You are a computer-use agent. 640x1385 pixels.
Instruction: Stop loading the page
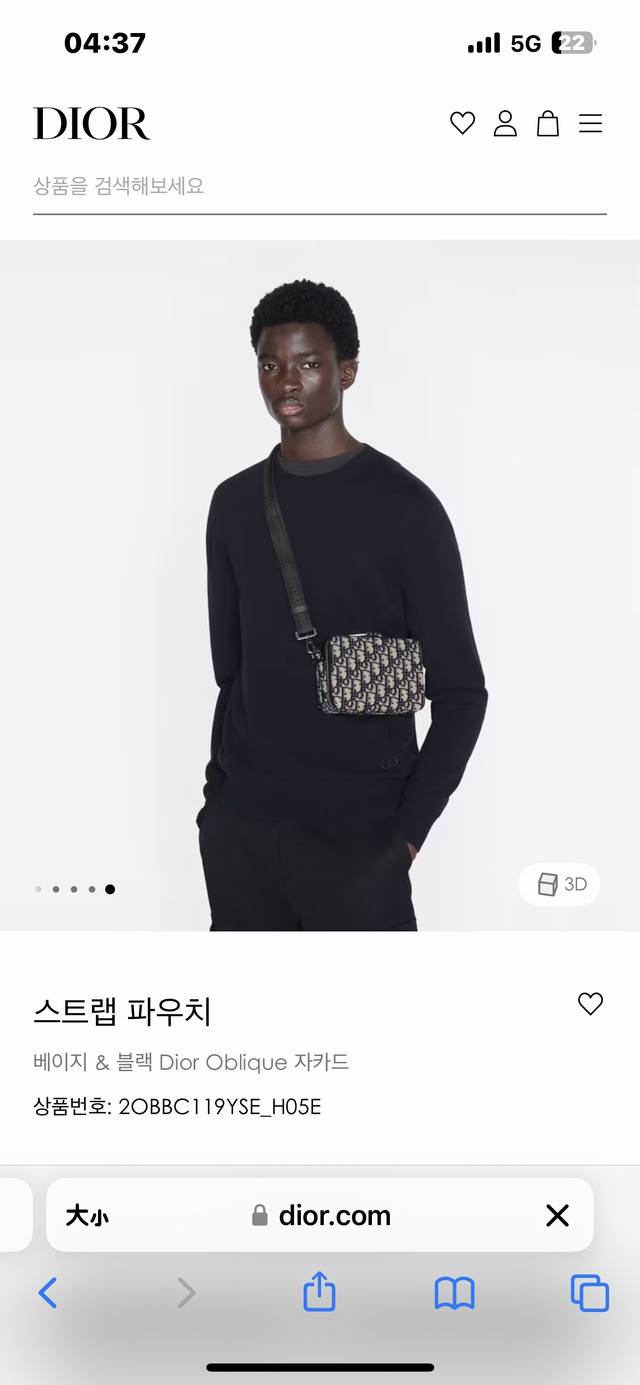click(557, 1216)
